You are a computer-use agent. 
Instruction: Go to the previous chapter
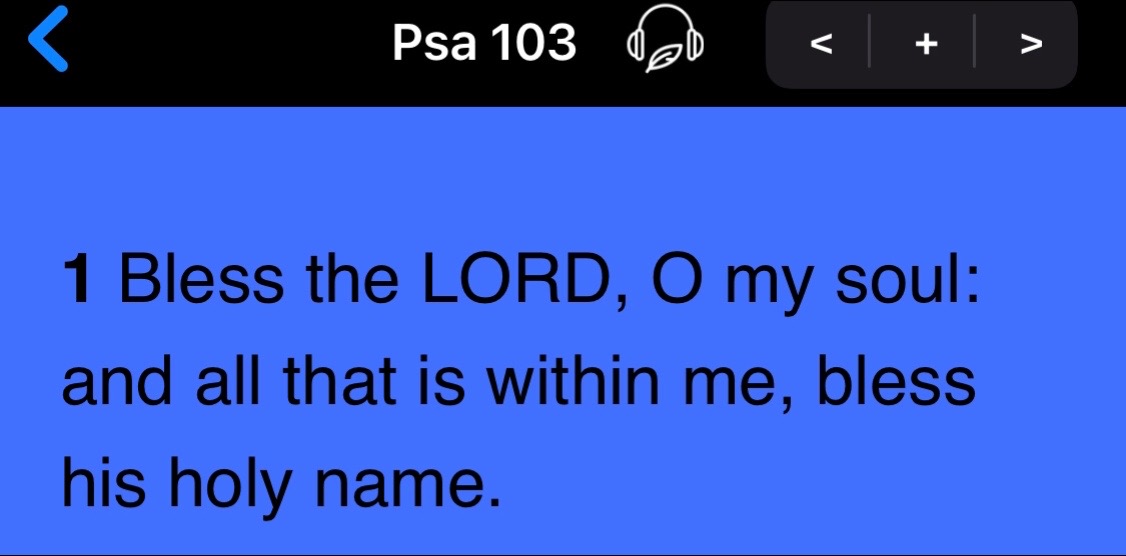pos(819,44)
